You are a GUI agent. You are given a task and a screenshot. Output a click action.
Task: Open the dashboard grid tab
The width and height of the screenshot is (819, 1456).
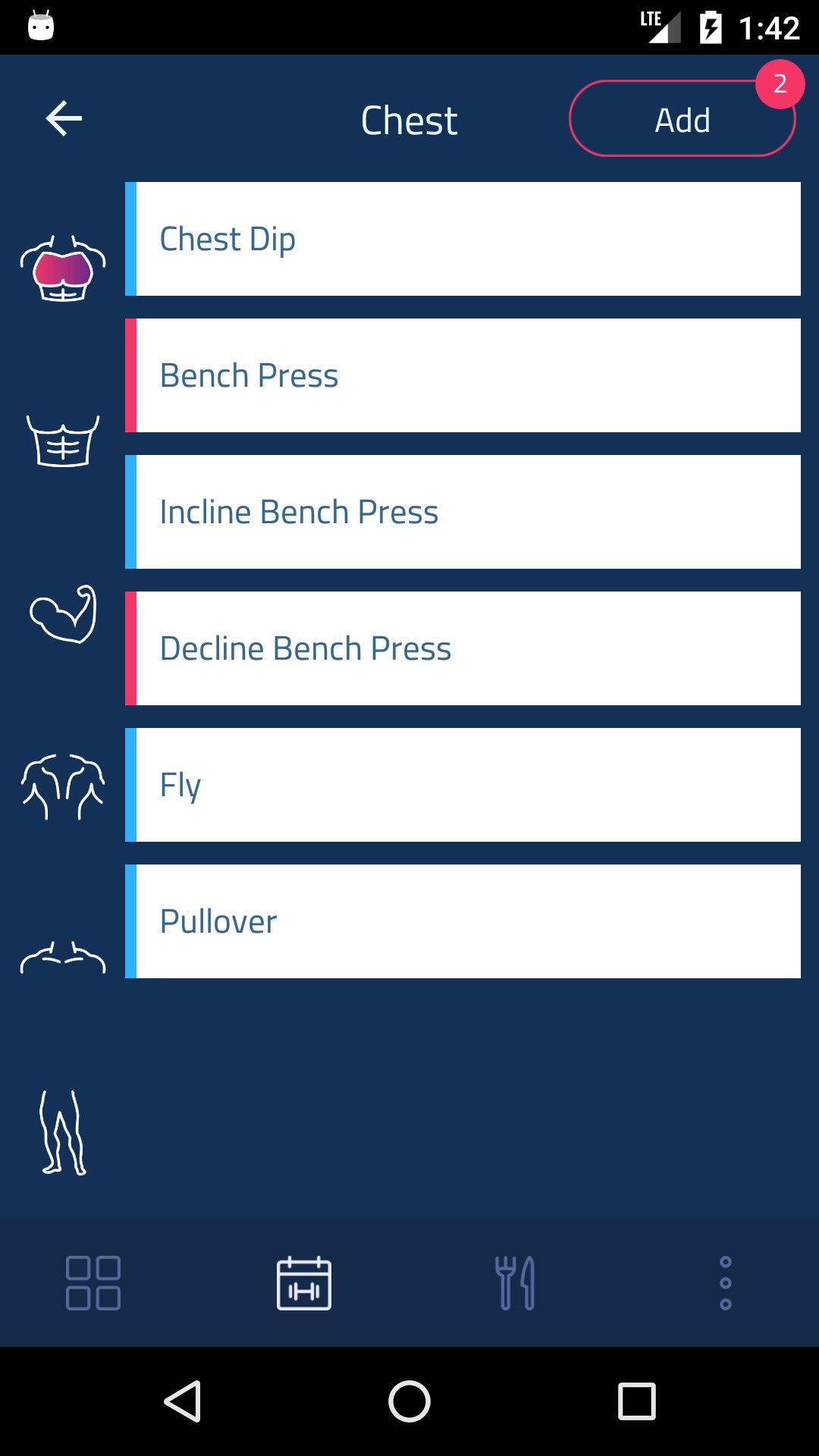93,1283
